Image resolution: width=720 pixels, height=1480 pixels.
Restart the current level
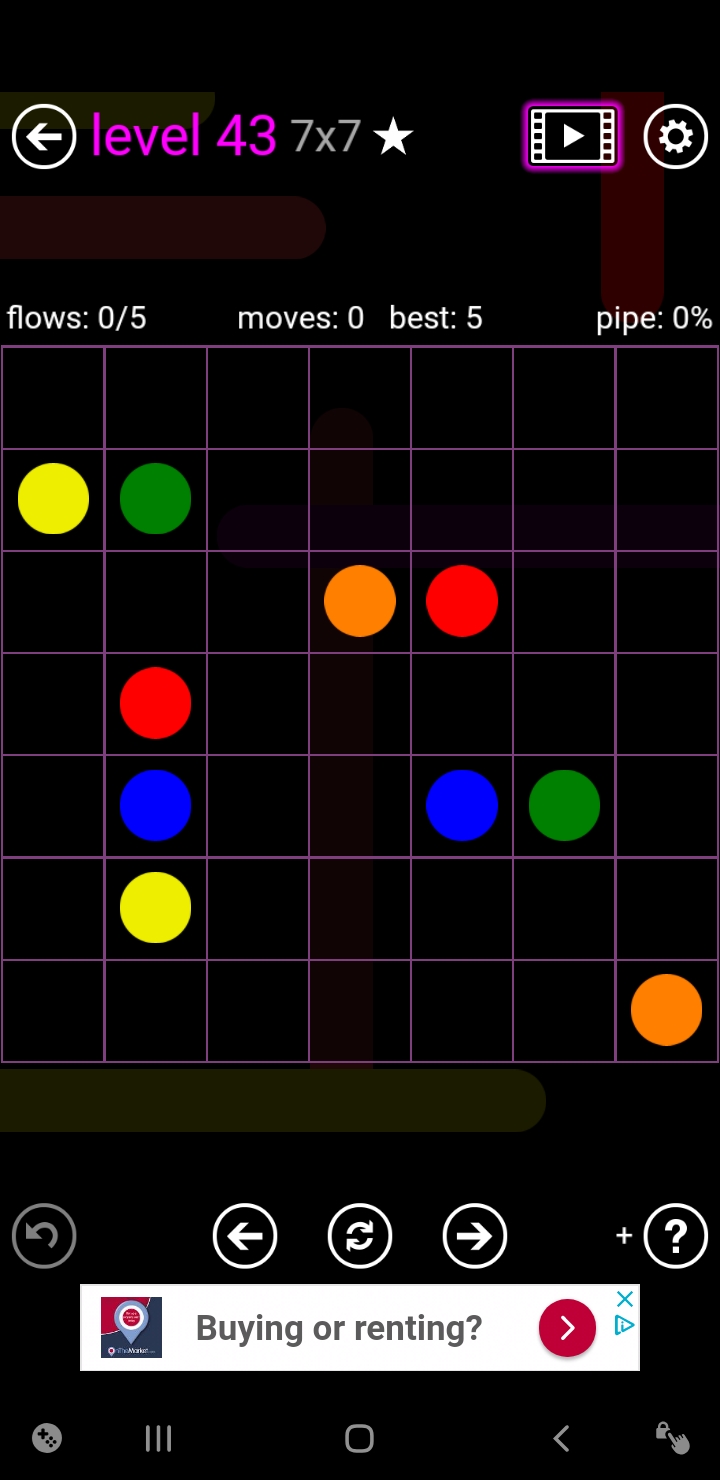click(360, 1236)
